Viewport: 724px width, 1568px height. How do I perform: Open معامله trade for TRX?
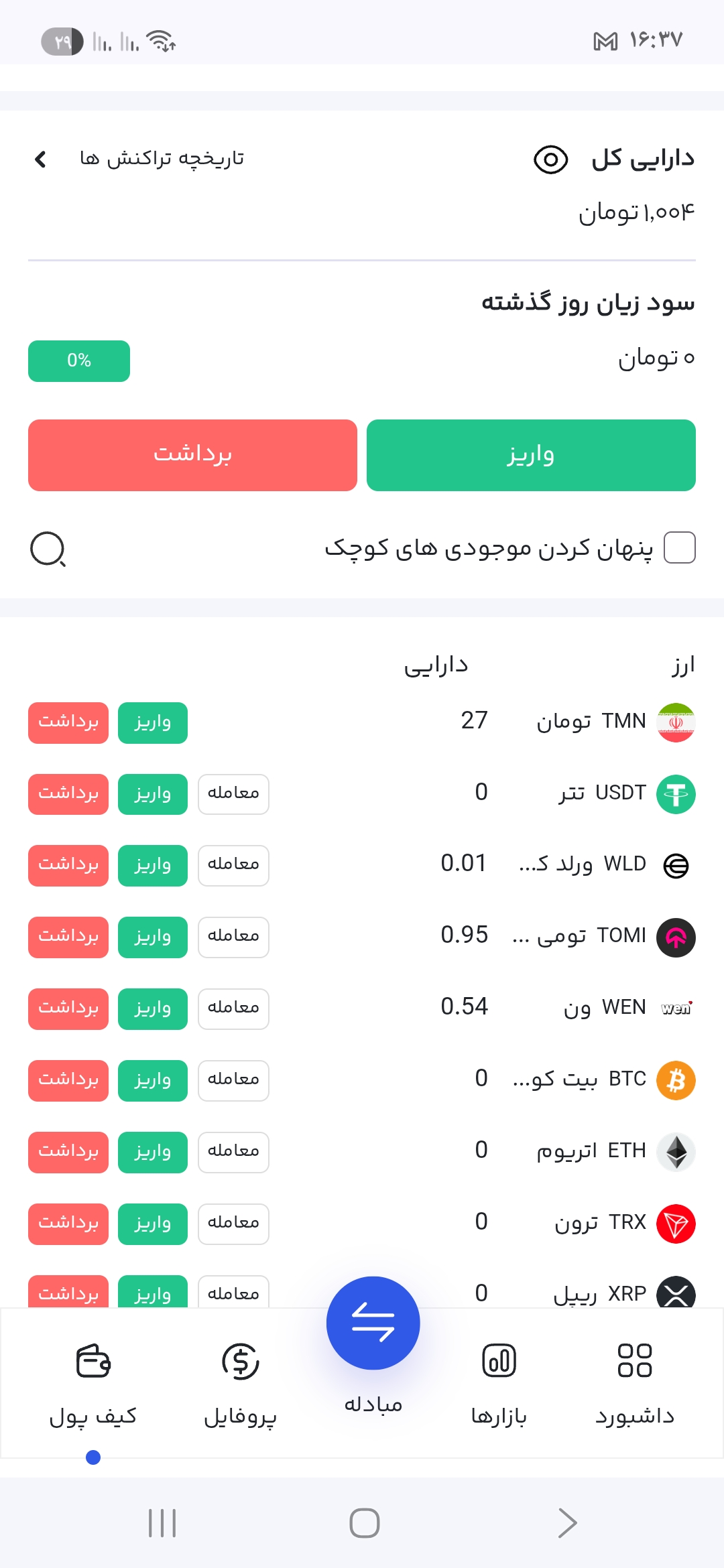pyautogui.click(x=233, y=1224)
